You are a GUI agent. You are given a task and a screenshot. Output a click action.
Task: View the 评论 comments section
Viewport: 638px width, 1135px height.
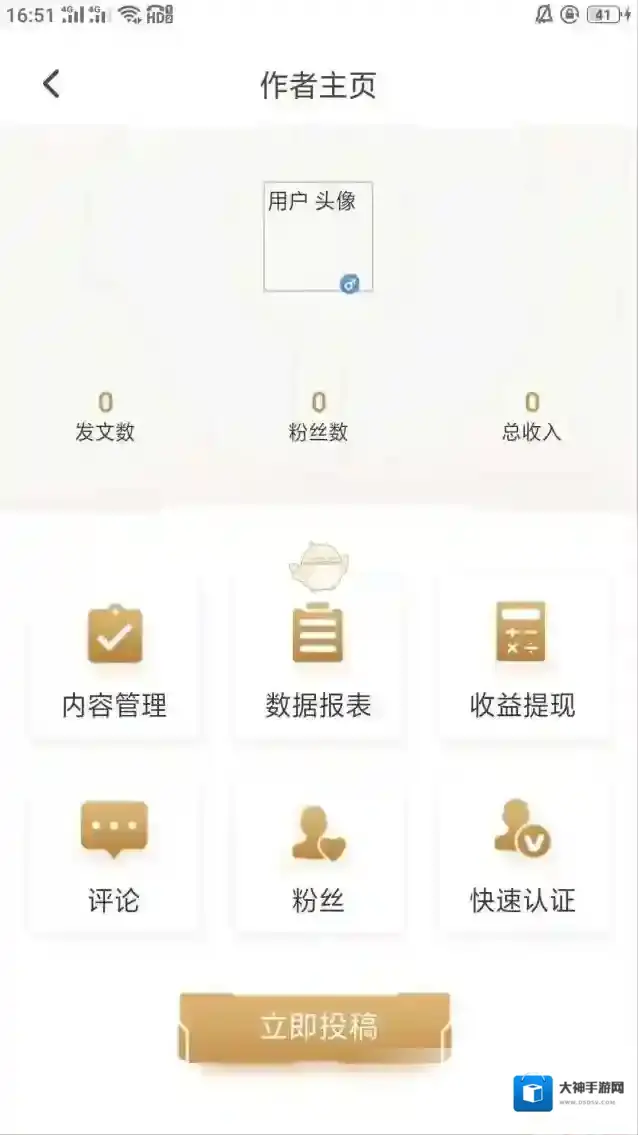click(115, 855)
